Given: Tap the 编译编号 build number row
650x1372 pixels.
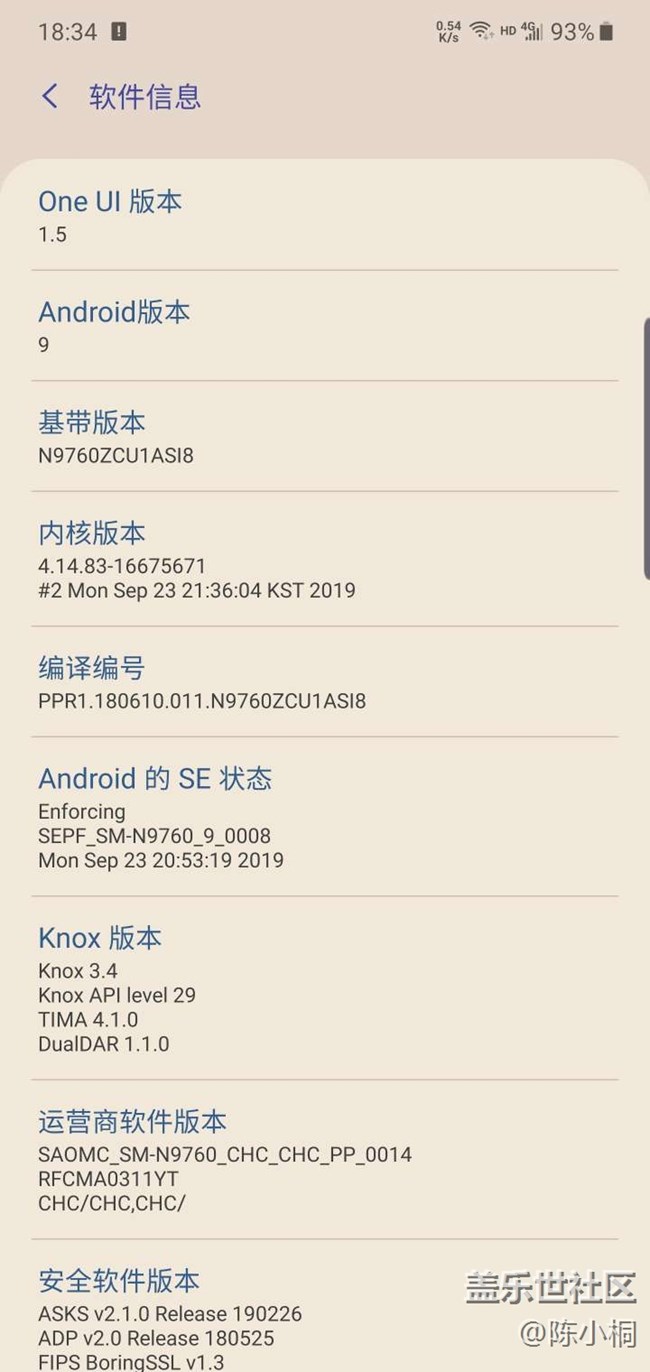Looking at the screenshot, I should (x=325, y=682).
